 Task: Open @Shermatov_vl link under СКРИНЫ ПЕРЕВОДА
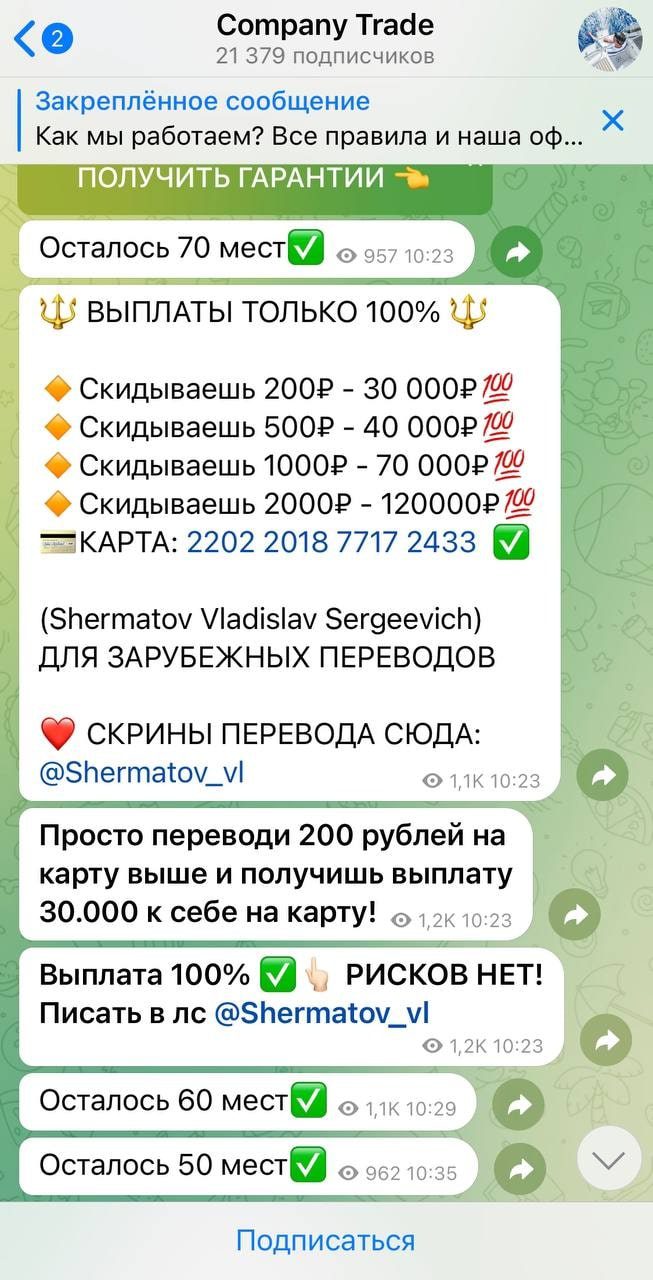click(x=142, y=772)
